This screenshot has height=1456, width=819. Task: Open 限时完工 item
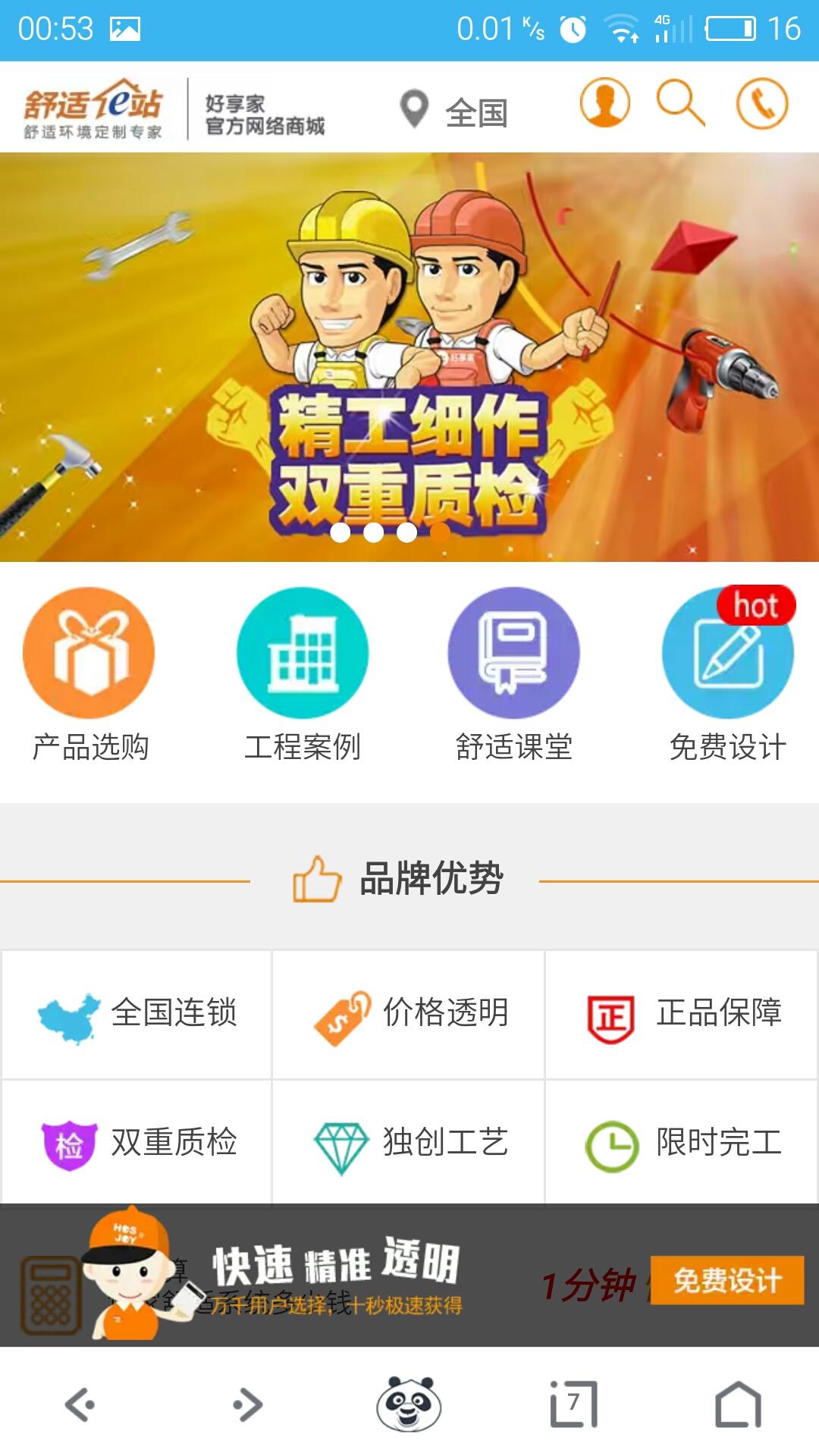pos(681,1143)
